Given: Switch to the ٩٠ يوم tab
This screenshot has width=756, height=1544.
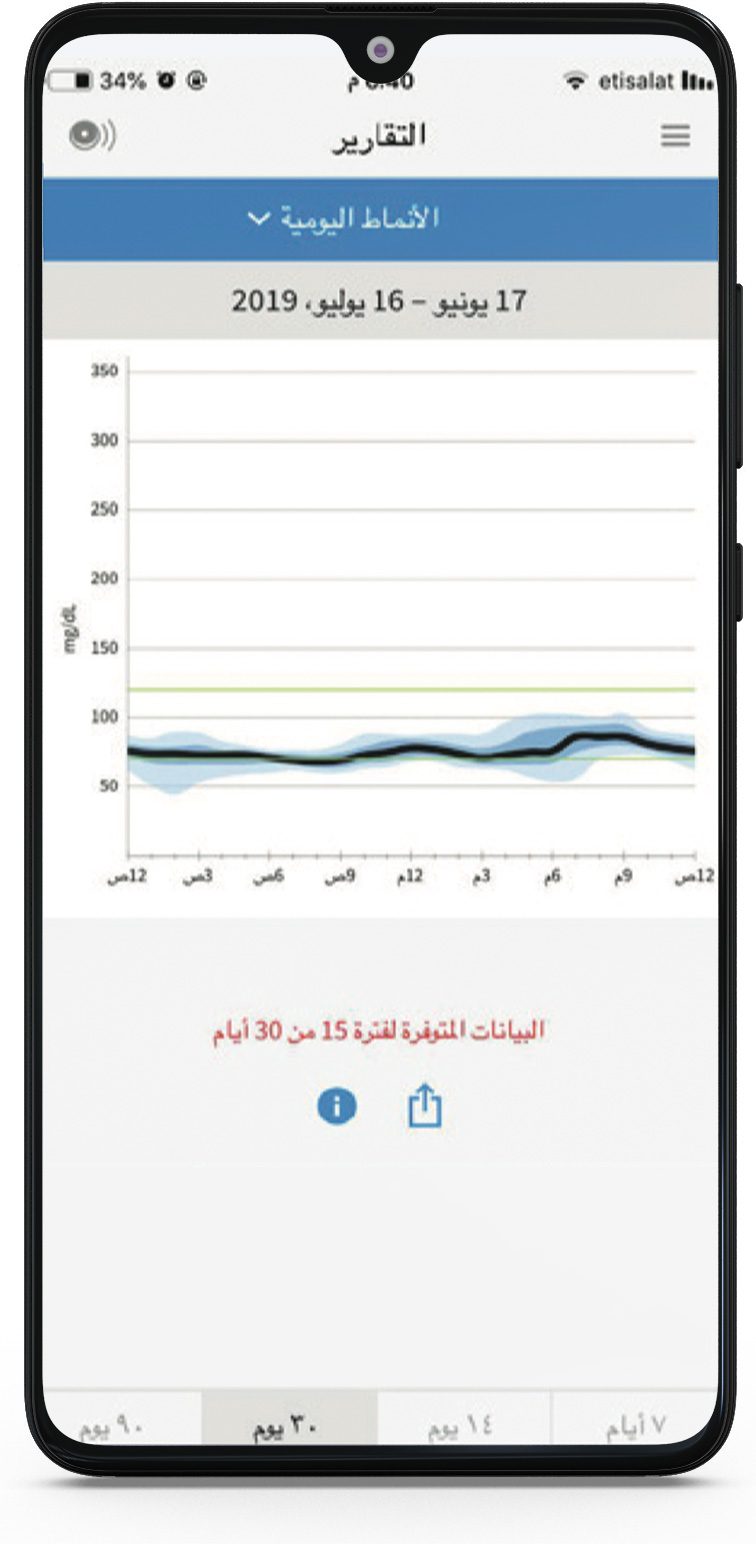Looking at the screenshot, I should pyautogui.click(x=115, y=1425).
